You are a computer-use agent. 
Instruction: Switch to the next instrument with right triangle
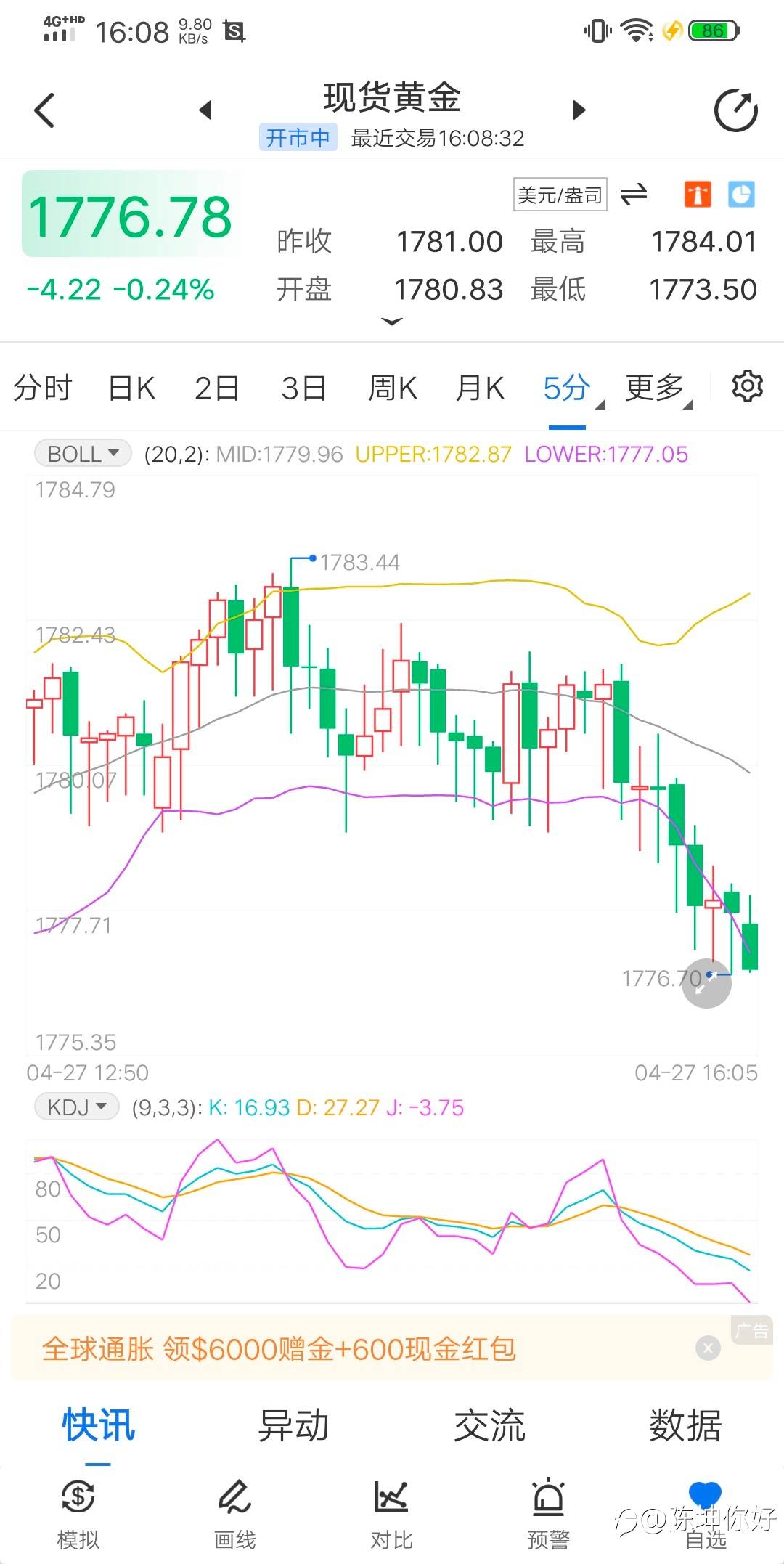coord(579,110)
